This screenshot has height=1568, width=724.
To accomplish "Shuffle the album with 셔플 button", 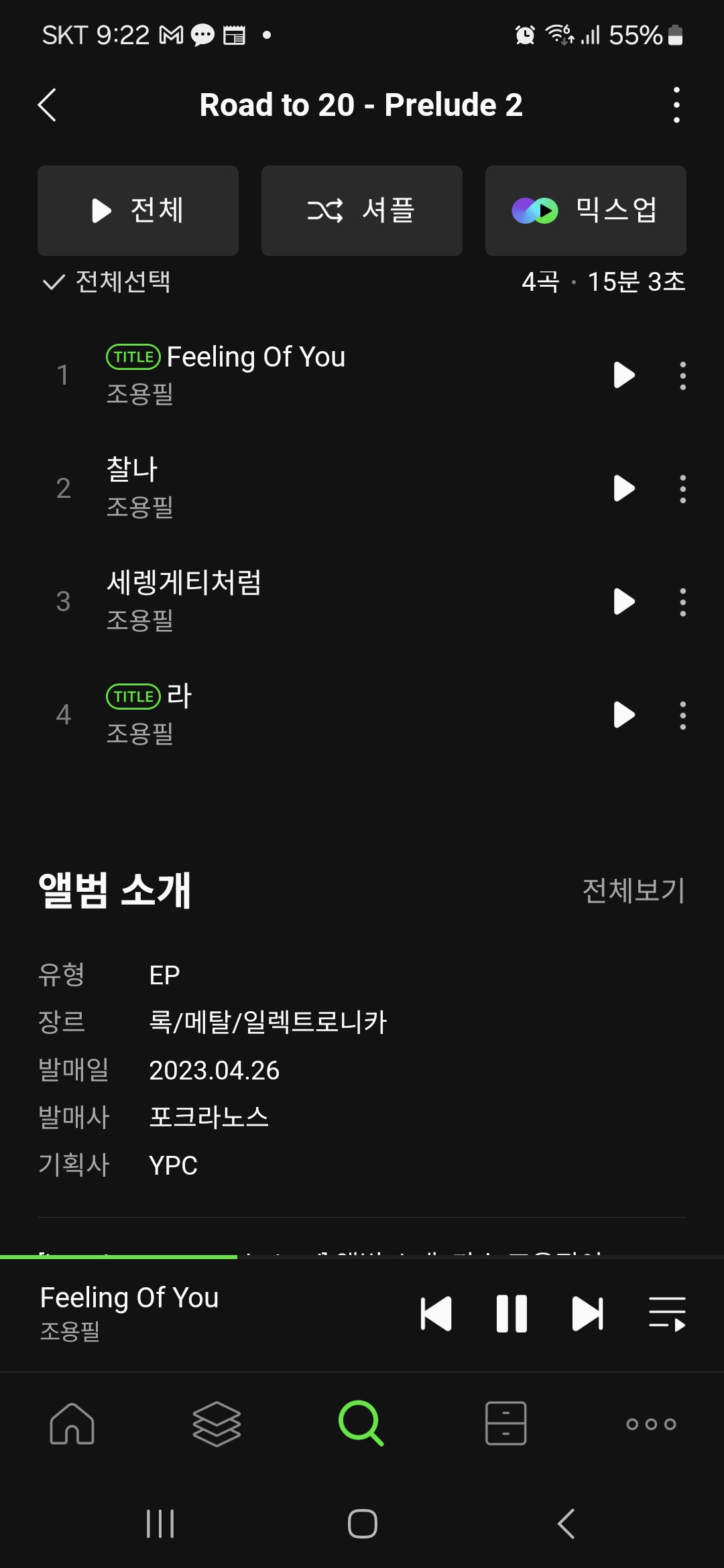I will [x=361, y=210].
